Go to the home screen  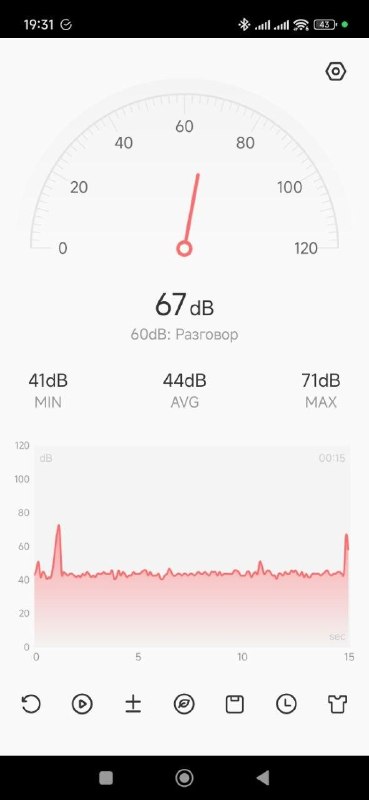[184, 778]
